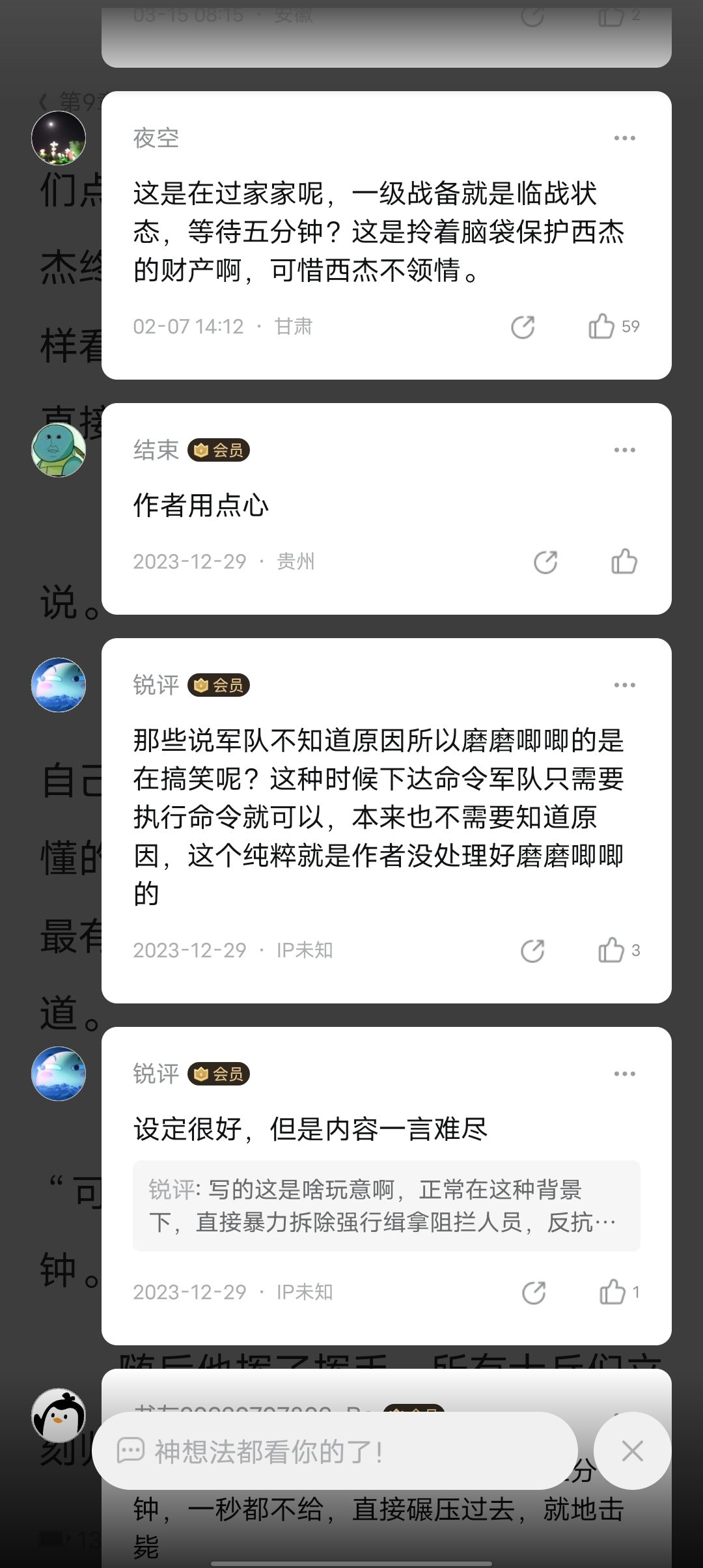
Task: Open more options on 设定很好 comment
Action: point(624,1074)
